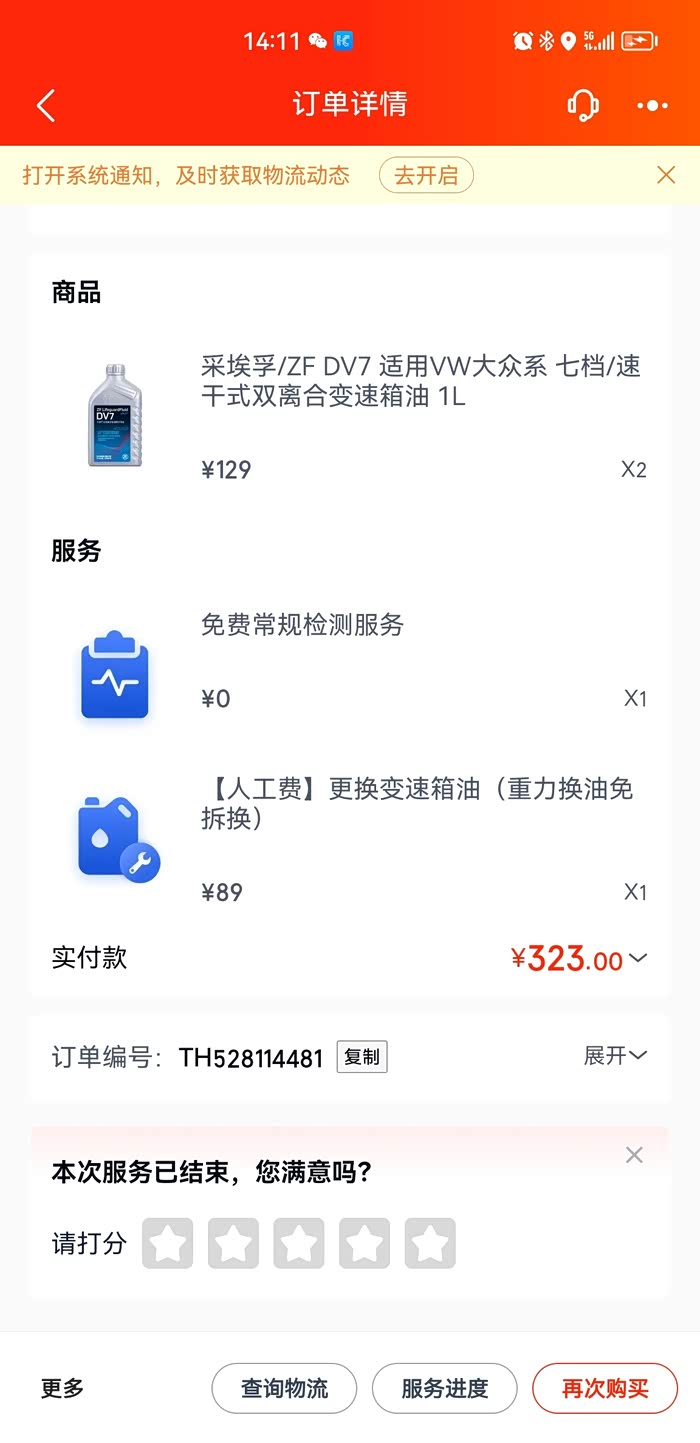Open the ZF DV7 transmission oil product
The width and height of the screenshot is (700, 1443).
pos(420,382)
